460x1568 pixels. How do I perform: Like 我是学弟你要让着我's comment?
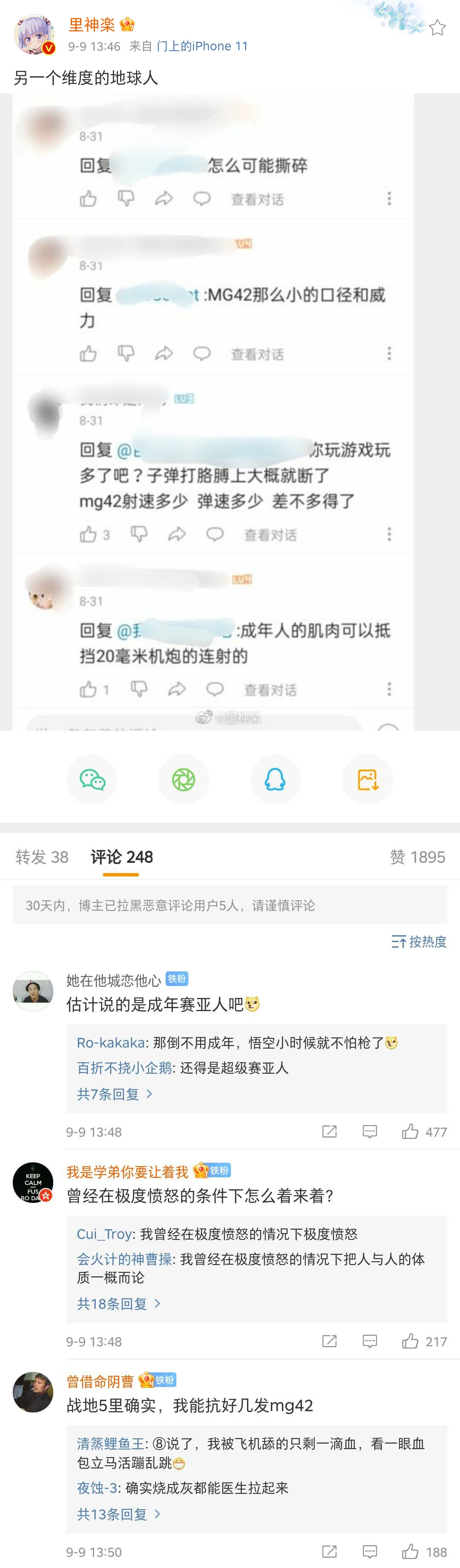[411, 1341]
